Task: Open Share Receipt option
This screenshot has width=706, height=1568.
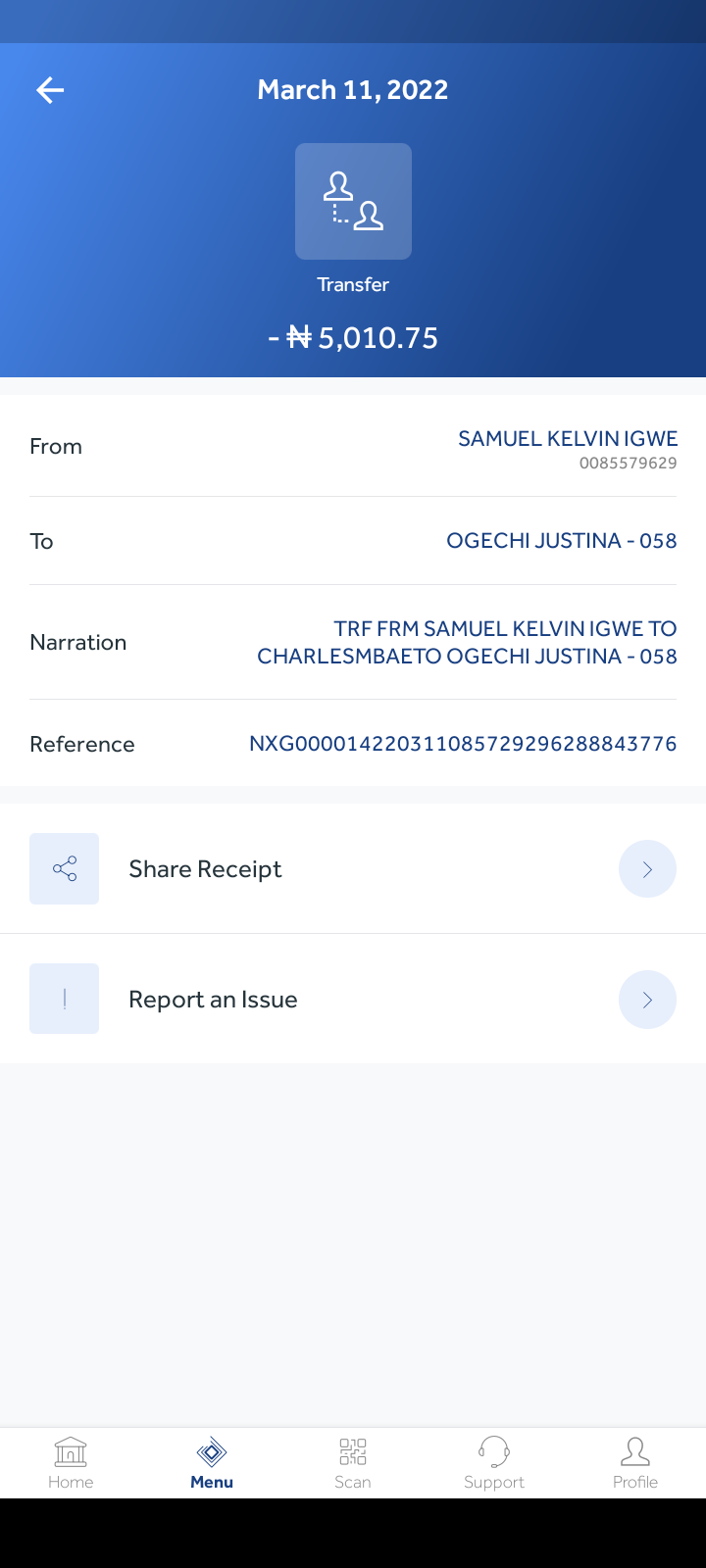Action: (x=353, y=868)
